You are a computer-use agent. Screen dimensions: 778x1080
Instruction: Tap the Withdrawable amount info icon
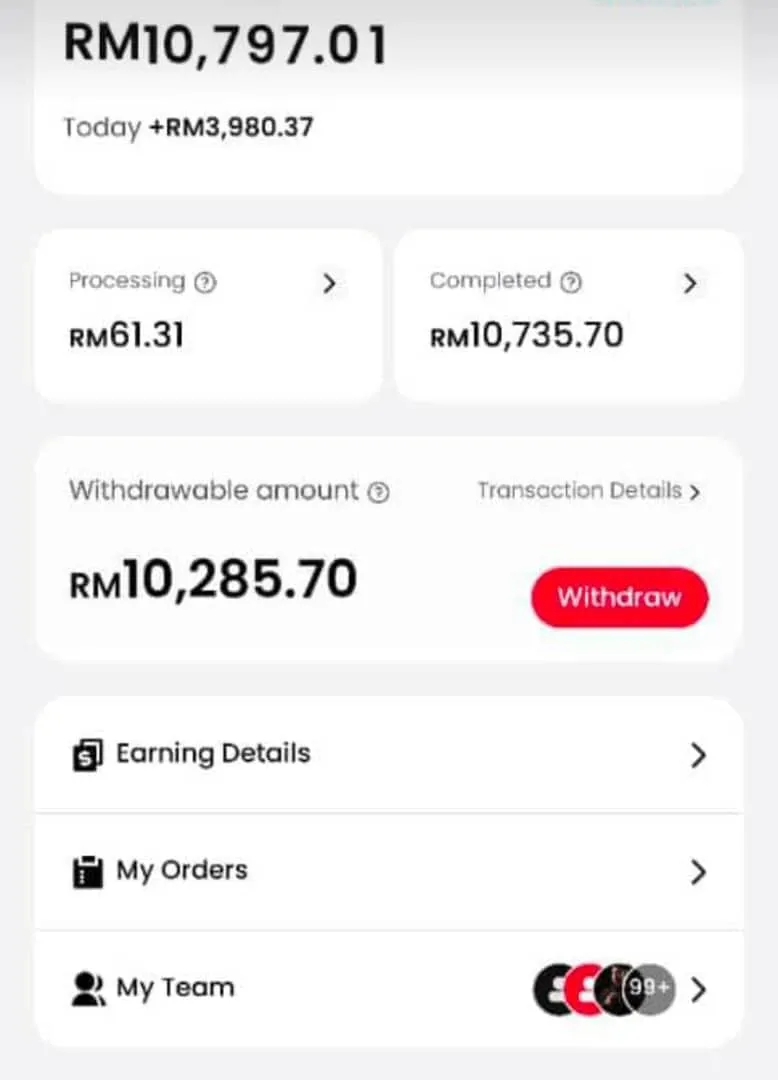point(378,491)
